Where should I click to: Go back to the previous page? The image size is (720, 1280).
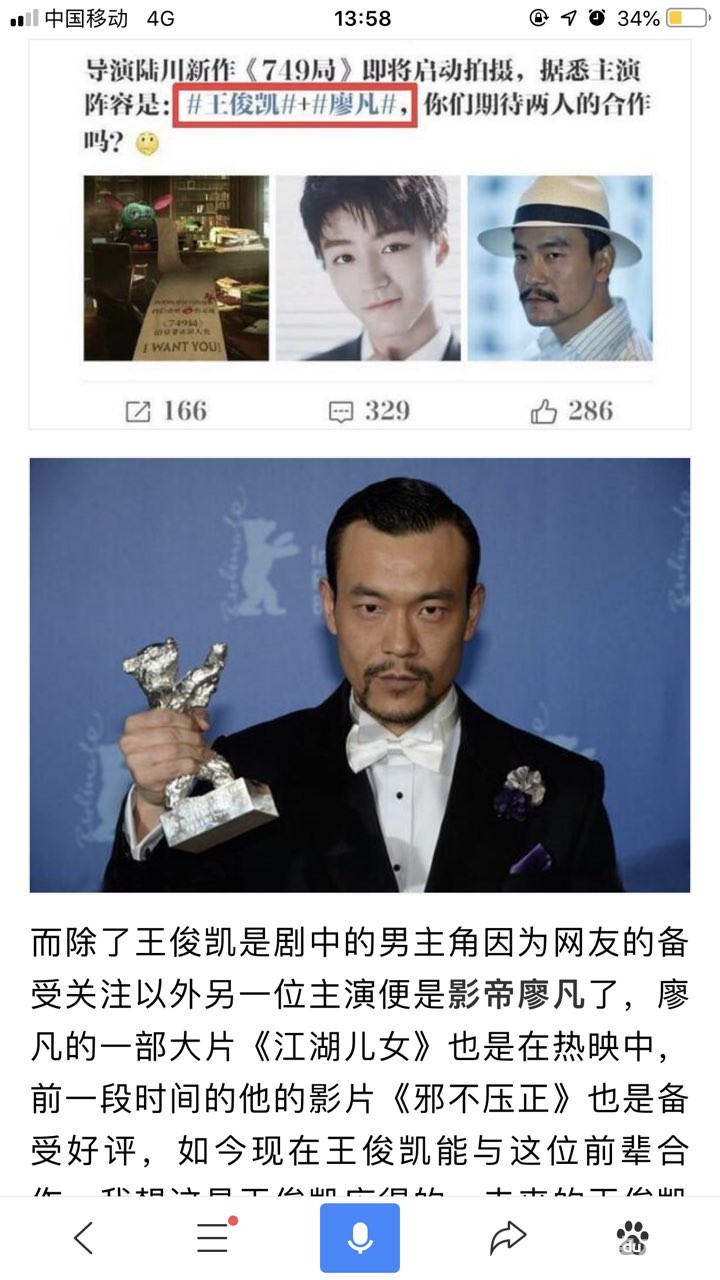[84, 1238]
